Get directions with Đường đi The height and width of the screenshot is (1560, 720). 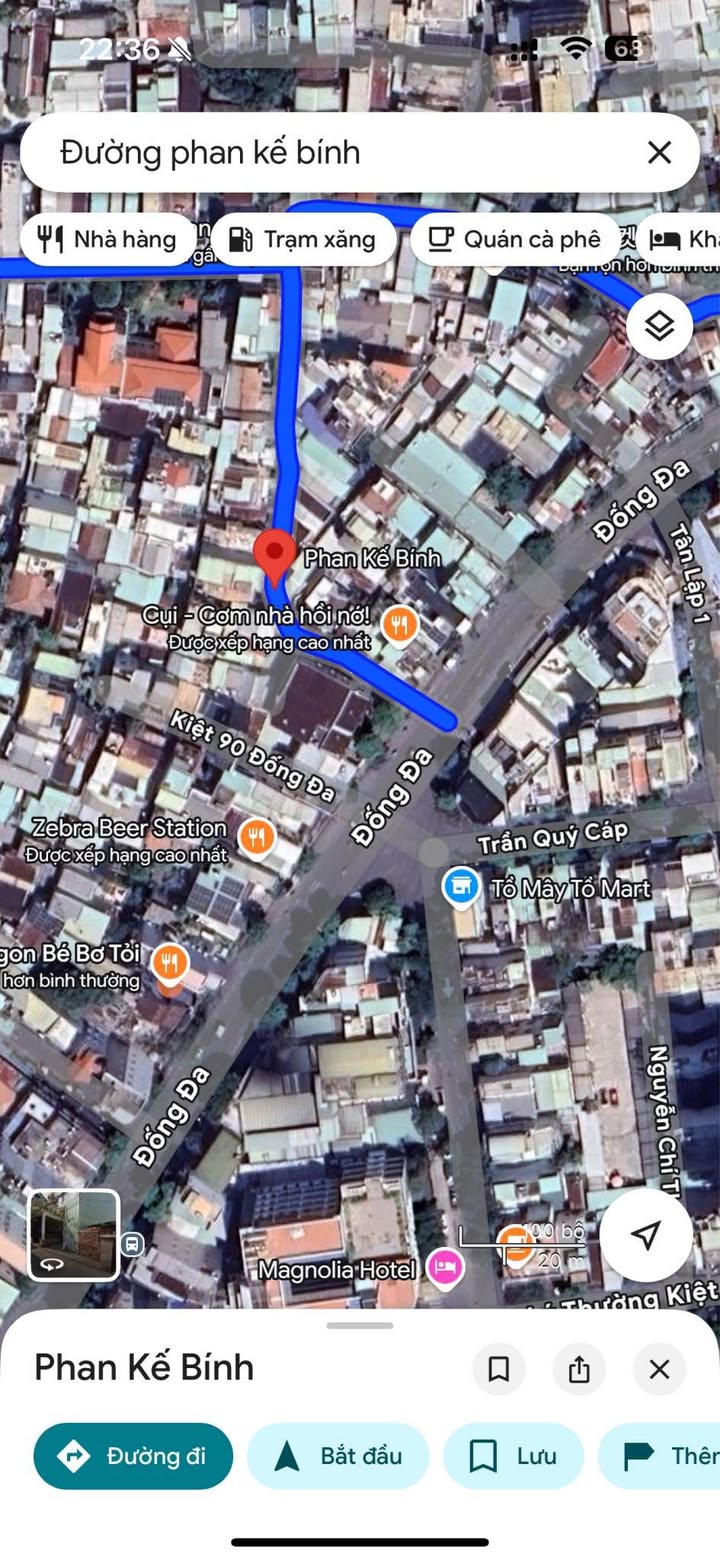tap(133, 1456)
